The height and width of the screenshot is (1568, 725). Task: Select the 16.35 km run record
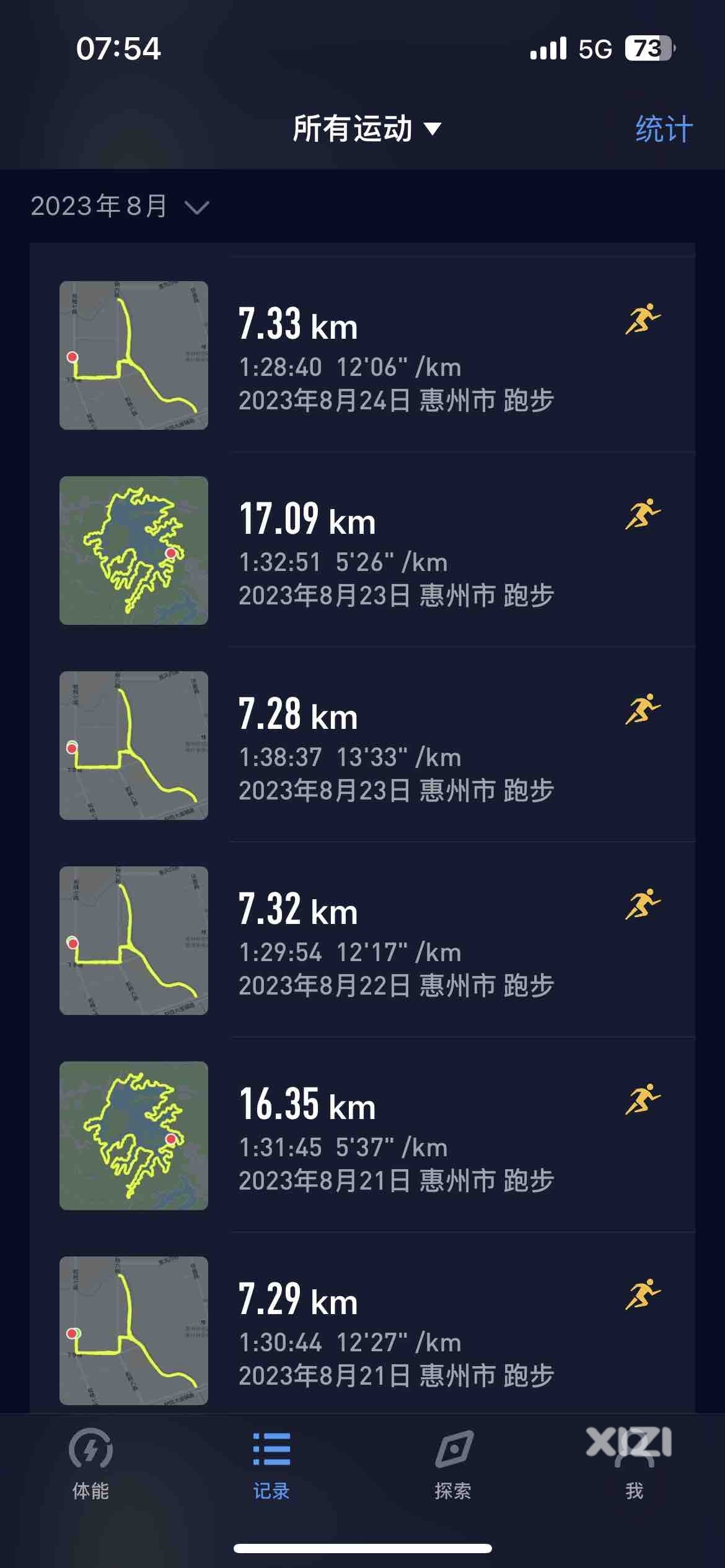click(362, 1135)
